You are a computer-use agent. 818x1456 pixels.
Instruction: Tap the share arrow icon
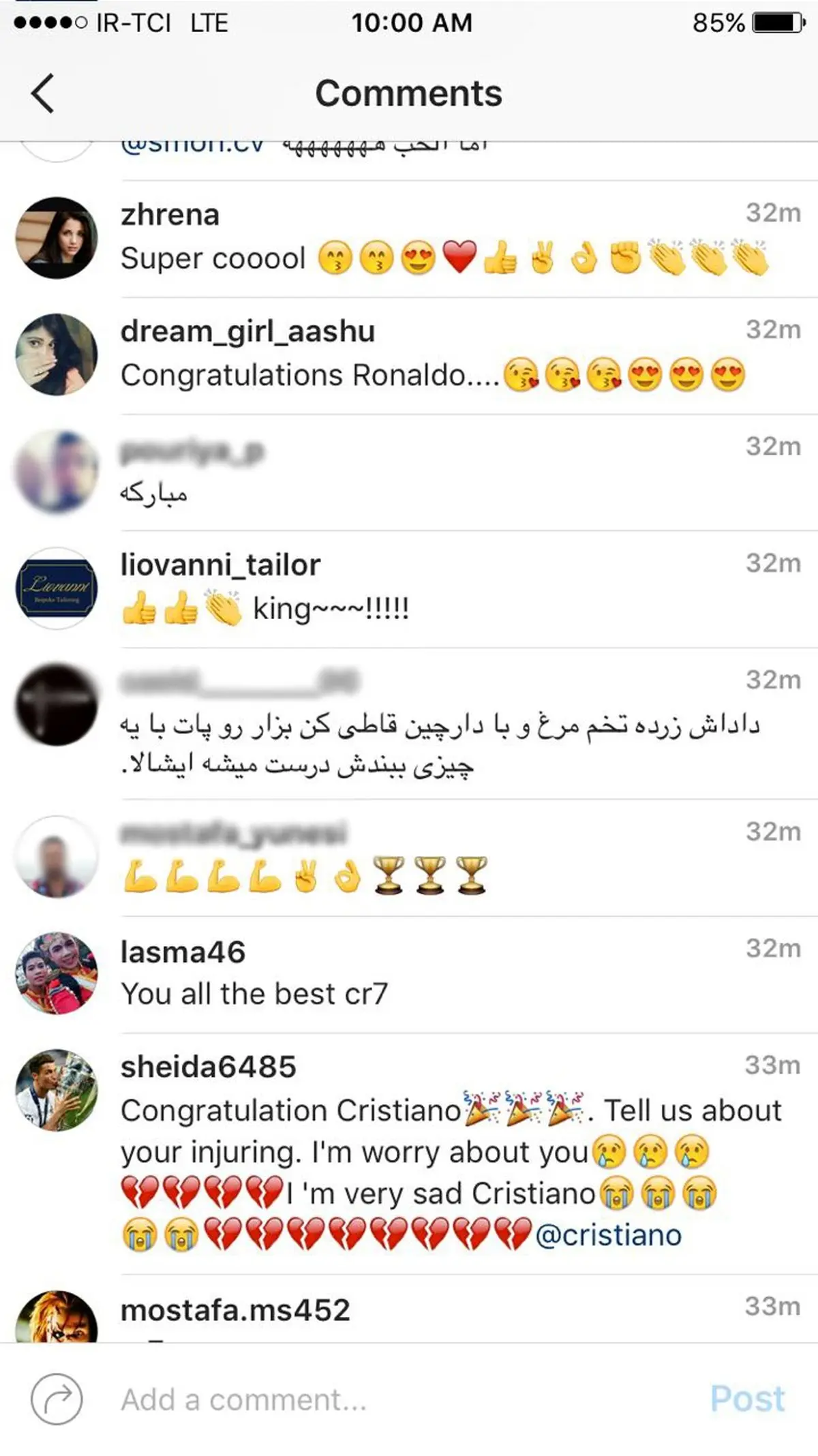pos(57,1399)
